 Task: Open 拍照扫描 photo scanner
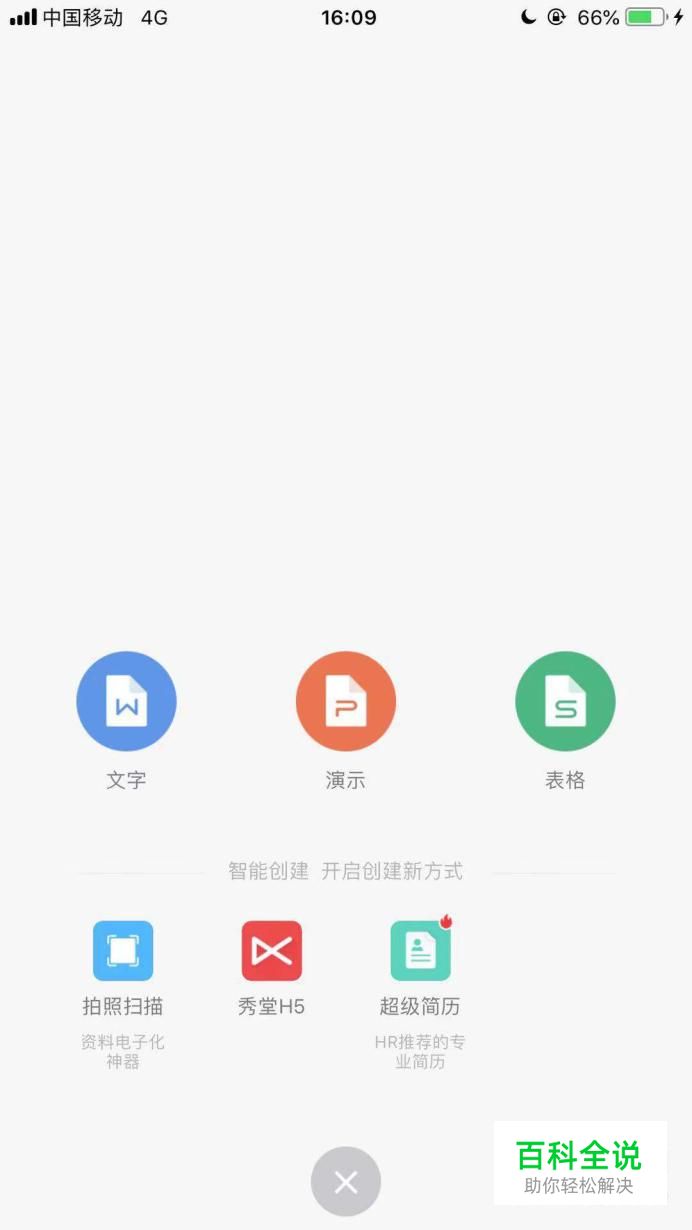tap(123, 951)
